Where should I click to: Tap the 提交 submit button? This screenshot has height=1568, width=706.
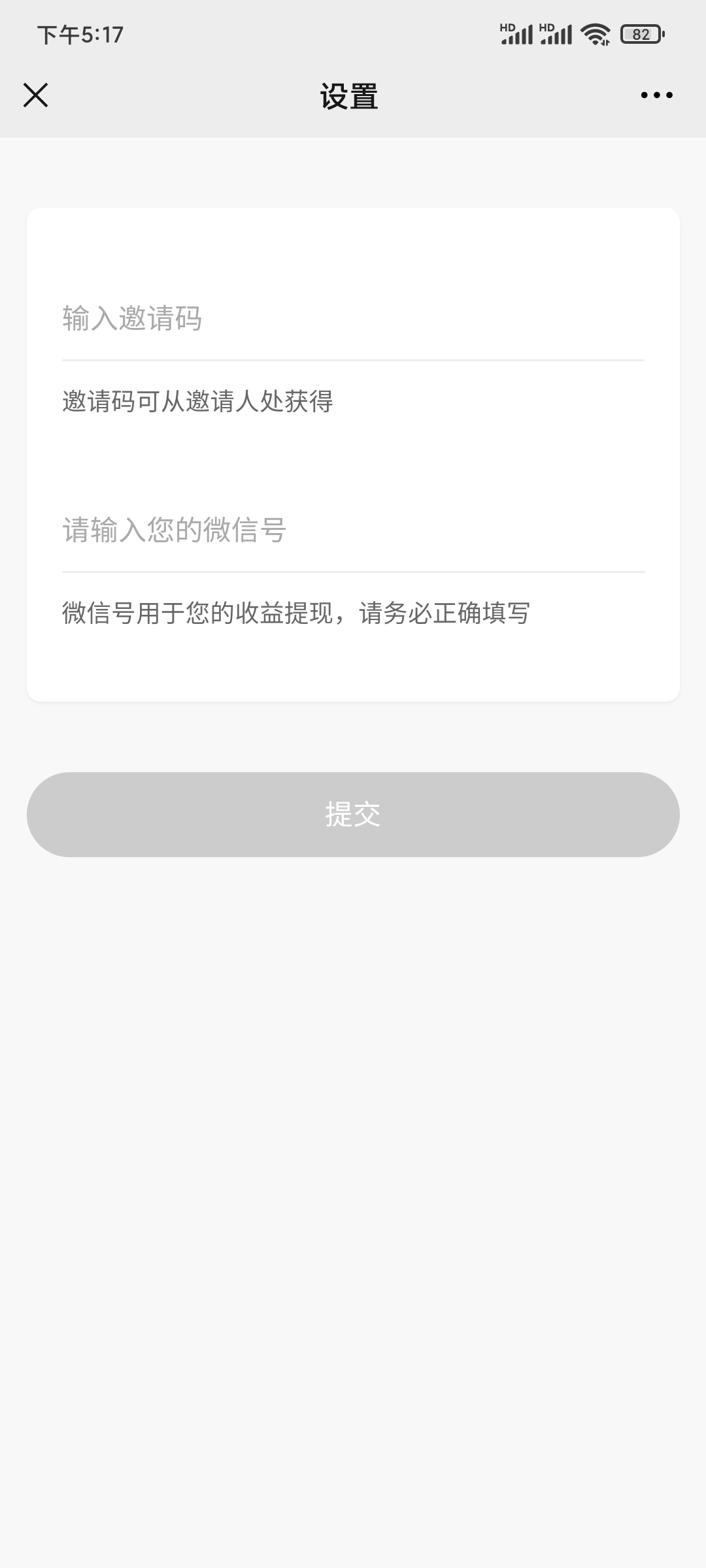[x=352, y=814]
